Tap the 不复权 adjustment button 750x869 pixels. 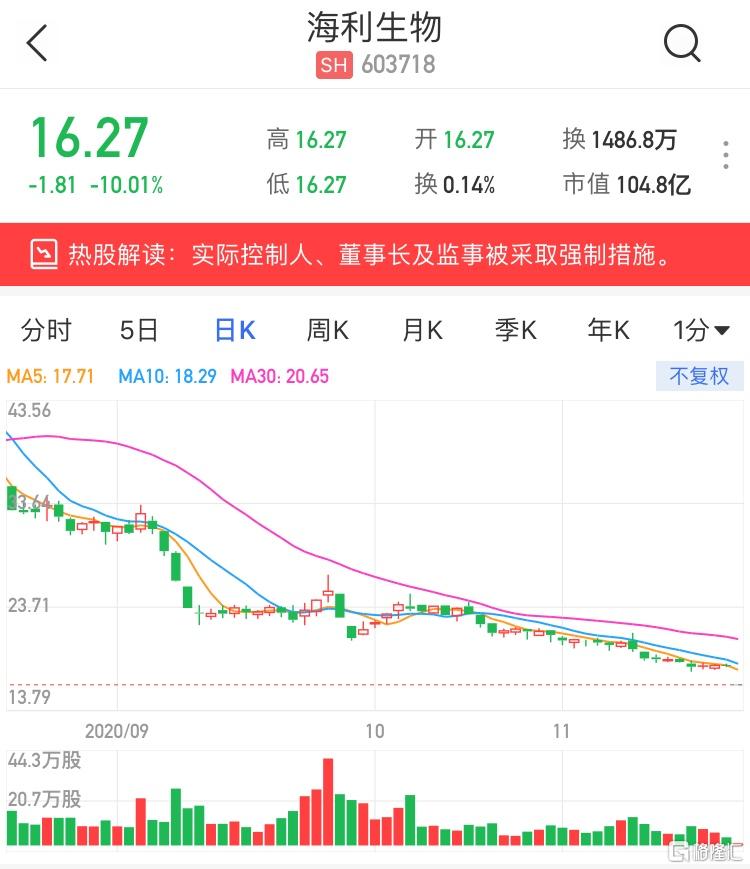tap(700, 377)
